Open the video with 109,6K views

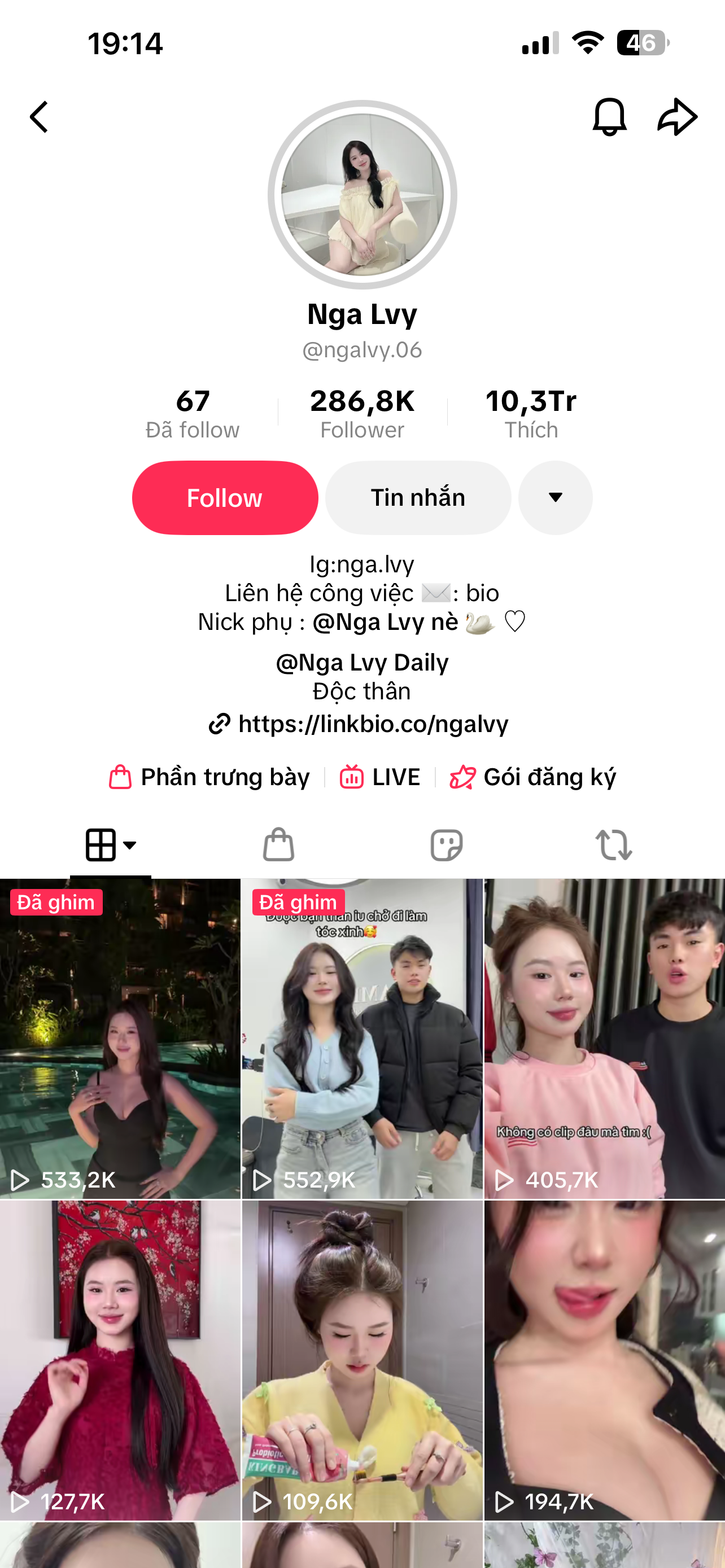click(x=362, y=1359)
